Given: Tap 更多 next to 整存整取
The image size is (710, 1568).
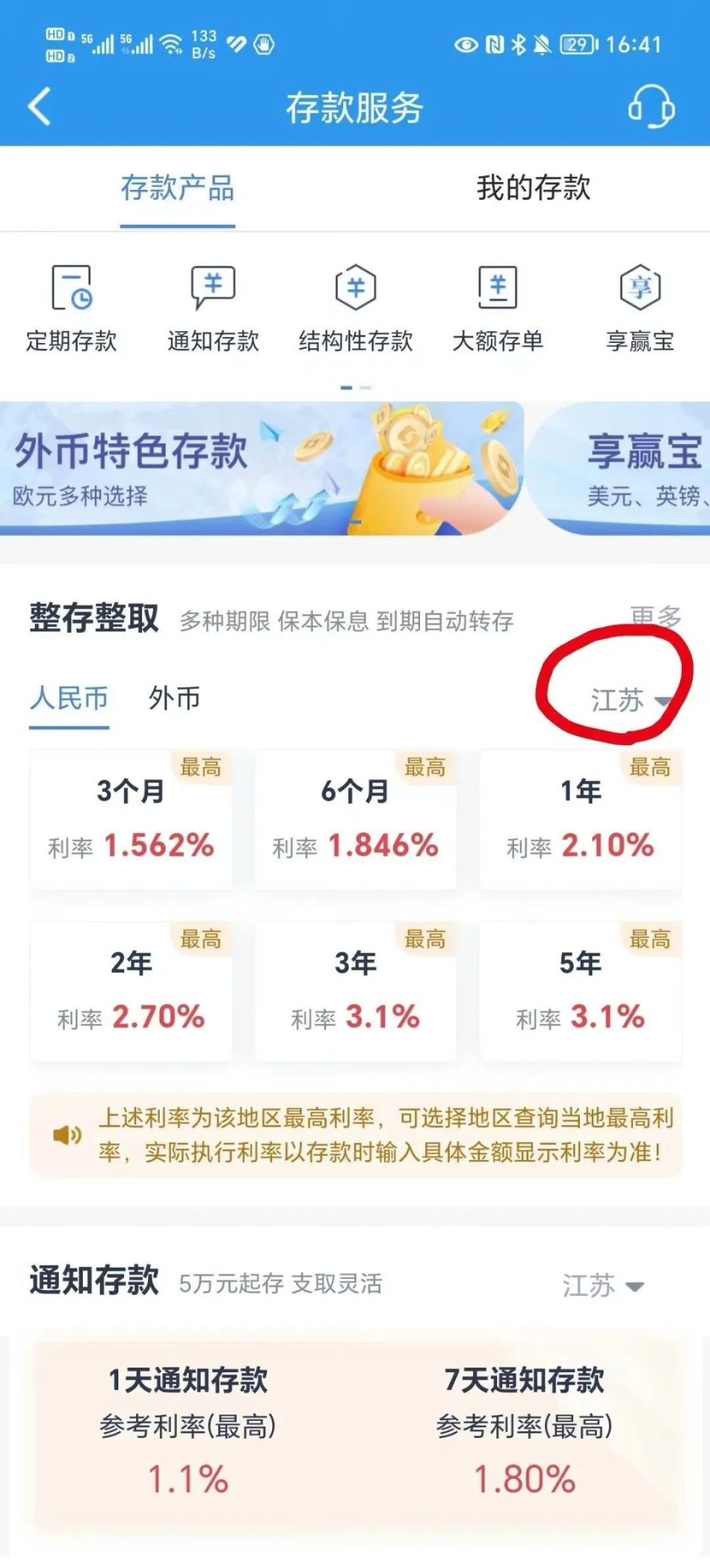Looking at the screenshot, I should click(x=655, y=615).
